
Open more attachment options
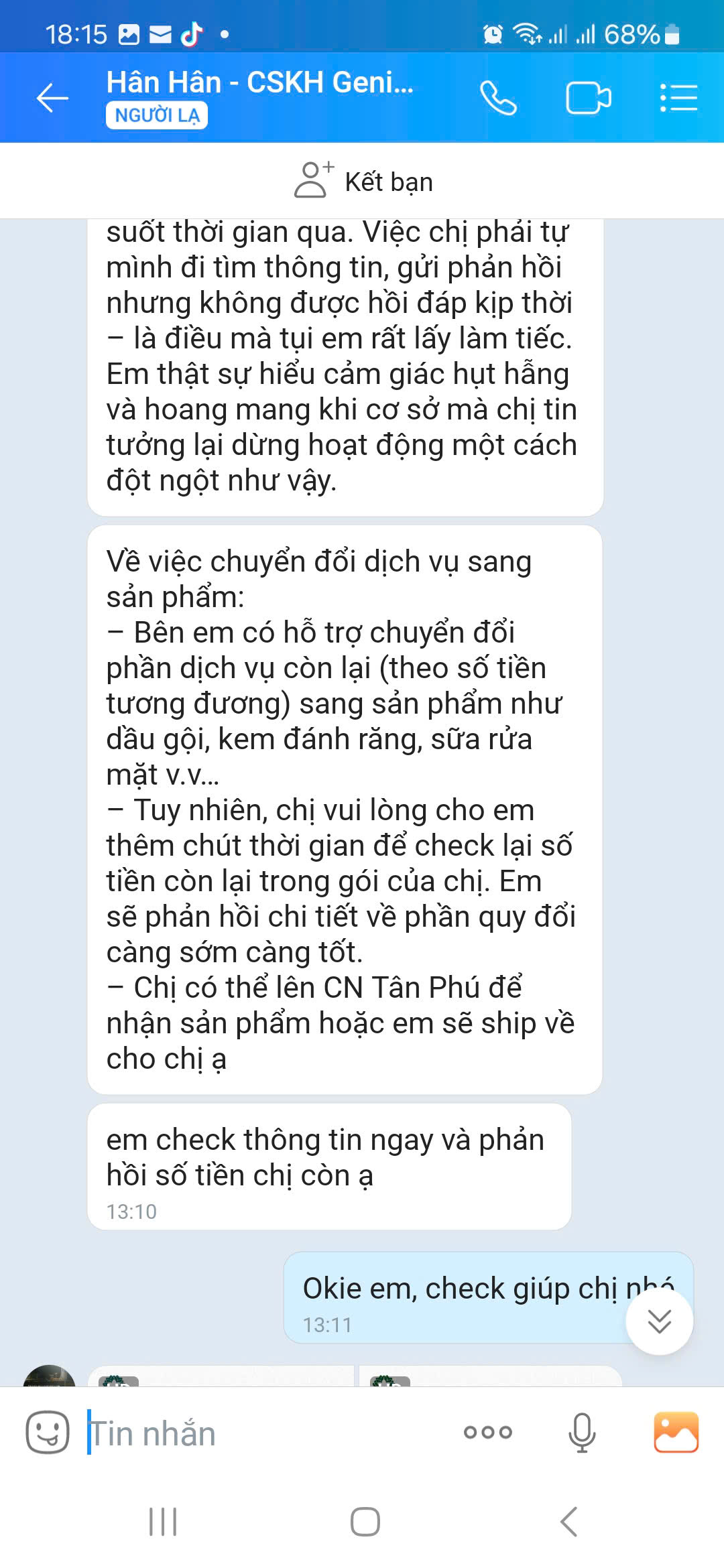click(487, 1432)
